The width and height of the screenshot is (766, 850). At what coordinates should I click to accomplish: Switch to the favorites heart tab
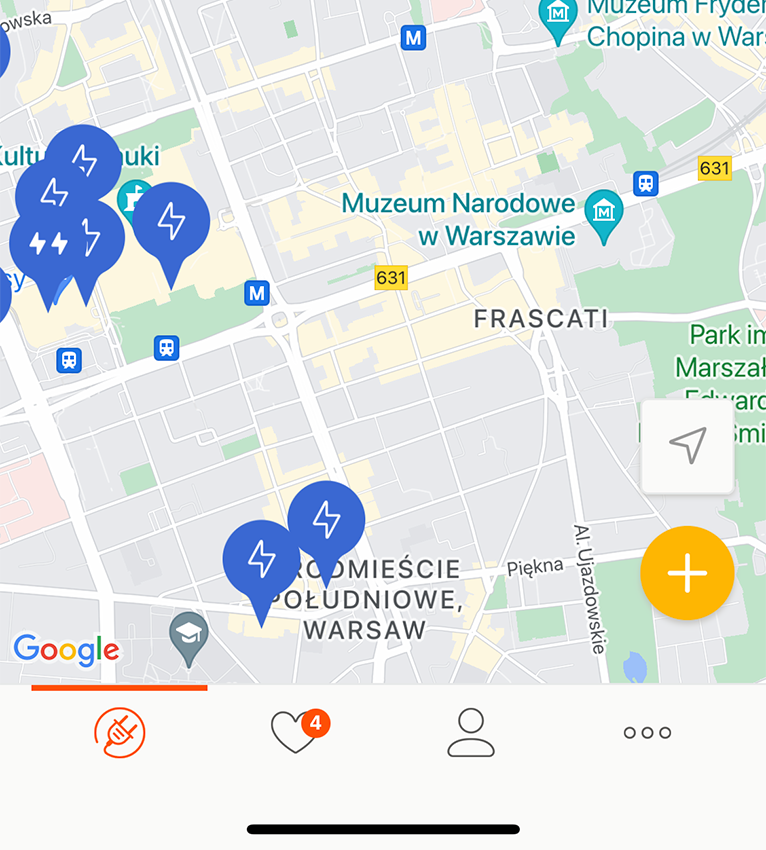coord(294,733)
